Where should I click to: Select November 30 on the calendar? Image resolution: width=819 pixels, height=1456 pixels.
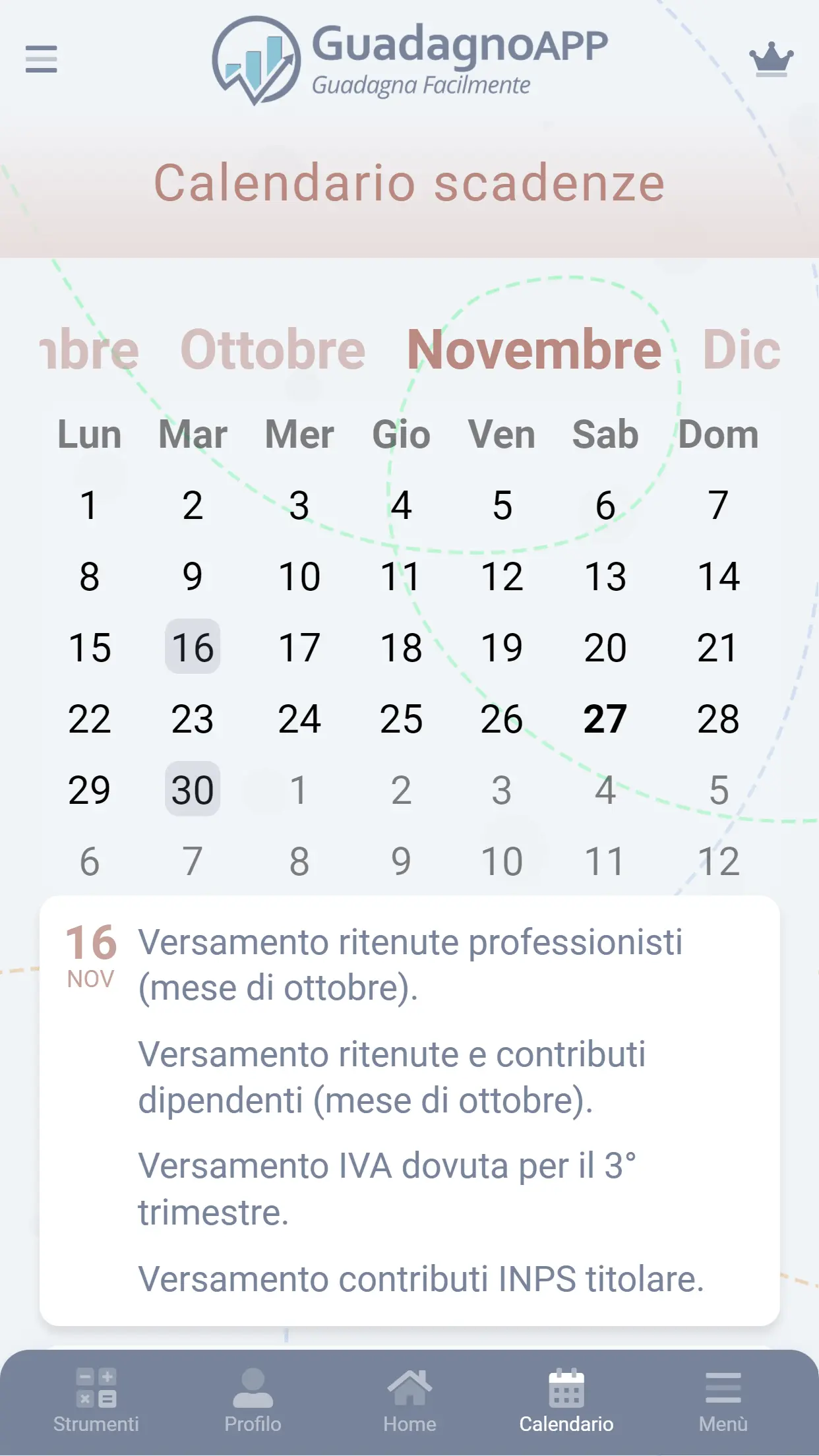click(192, 789)
